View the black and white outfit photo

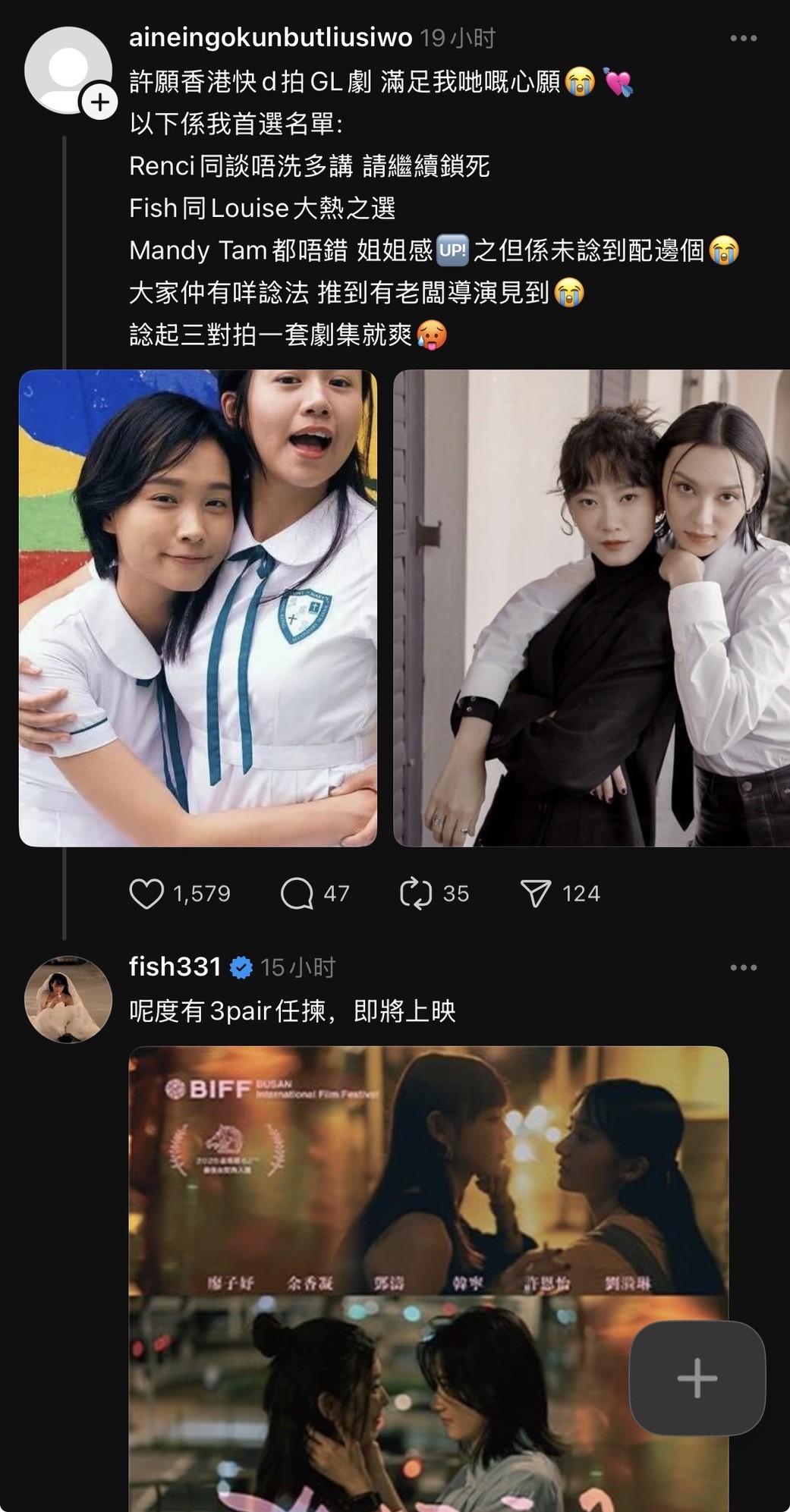coord(592,608)
